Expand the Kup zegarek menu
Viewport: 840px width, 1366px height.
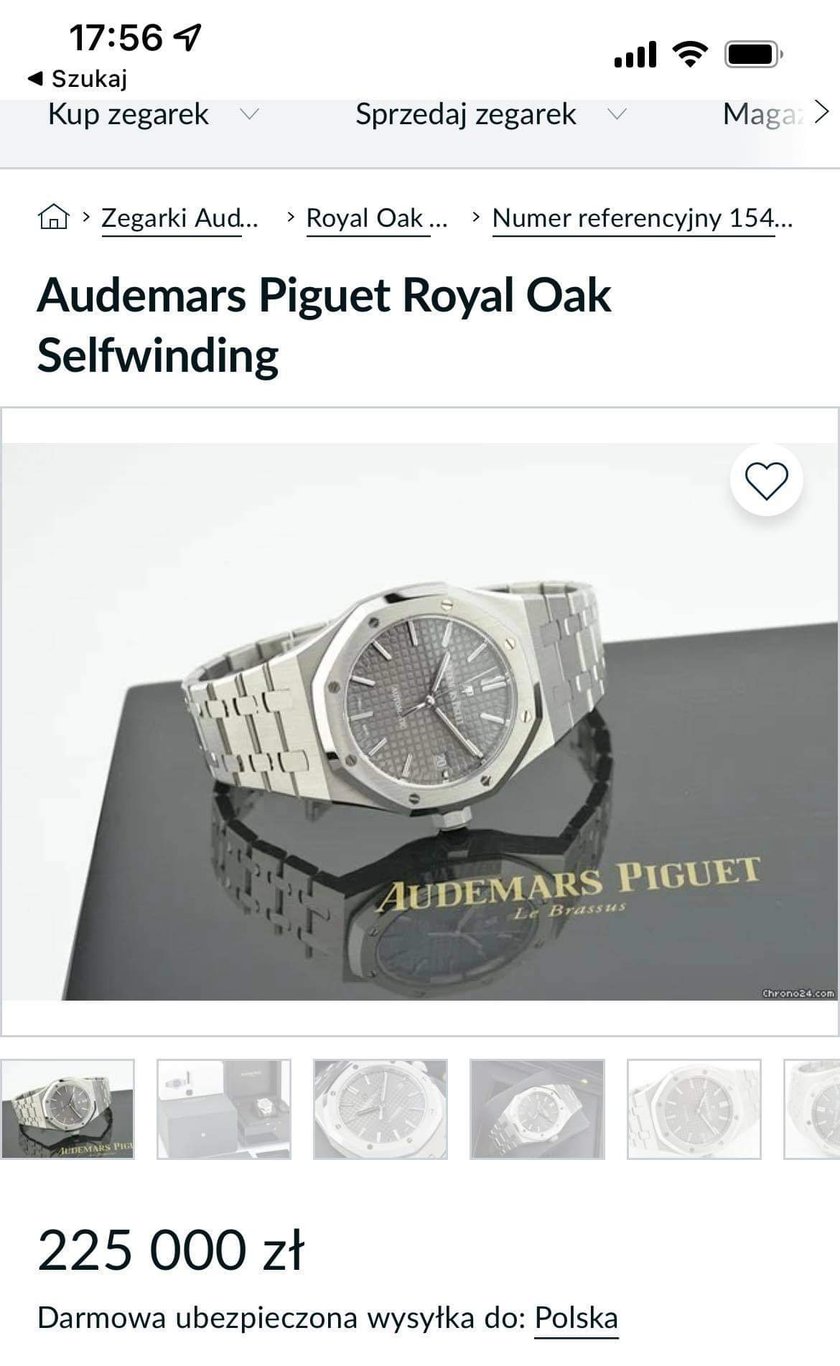point(152,115)
